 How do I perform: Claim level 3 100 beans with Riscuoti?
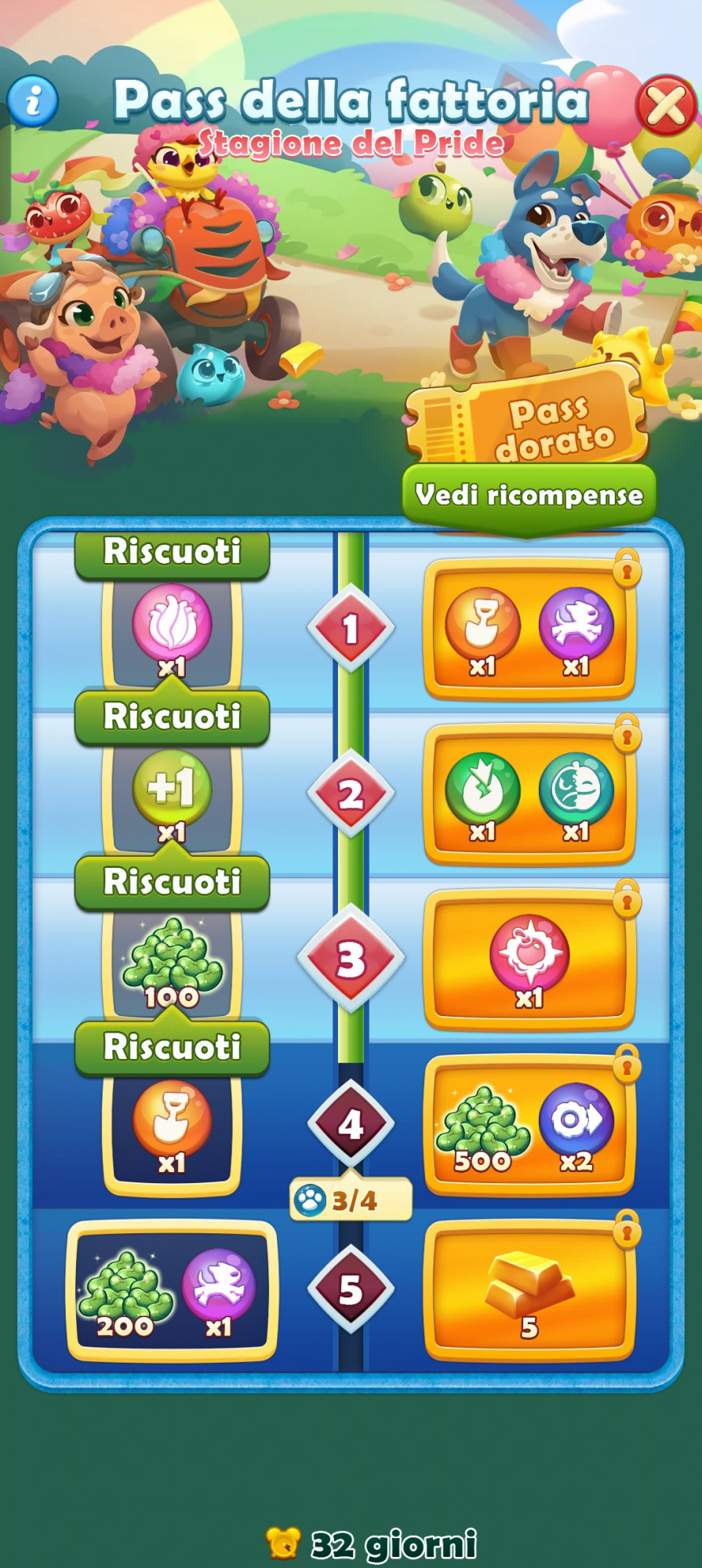(x=172, y=882)
